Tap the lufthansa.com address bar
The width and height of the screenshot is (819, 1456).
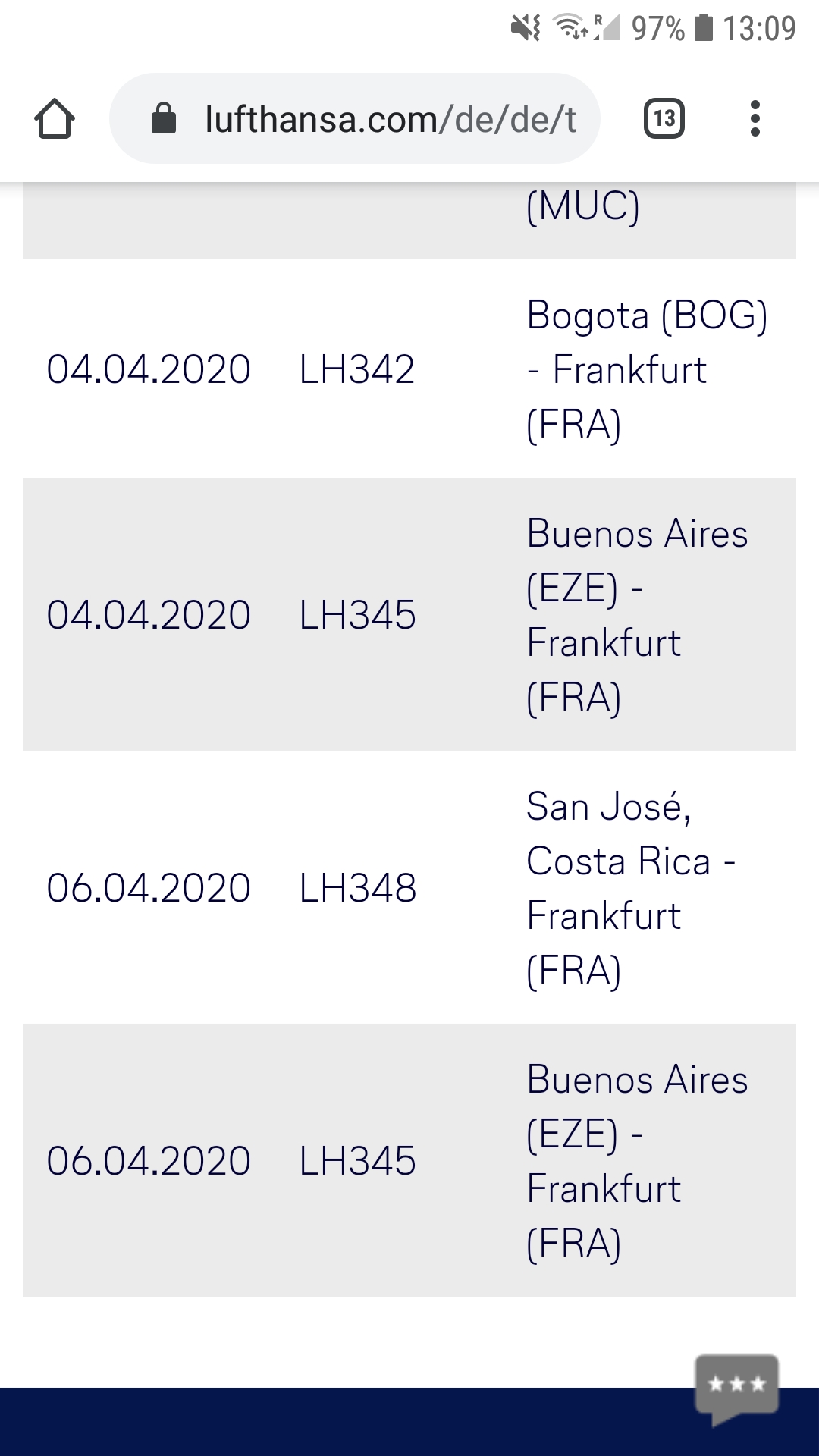click(x=355, y=118)
